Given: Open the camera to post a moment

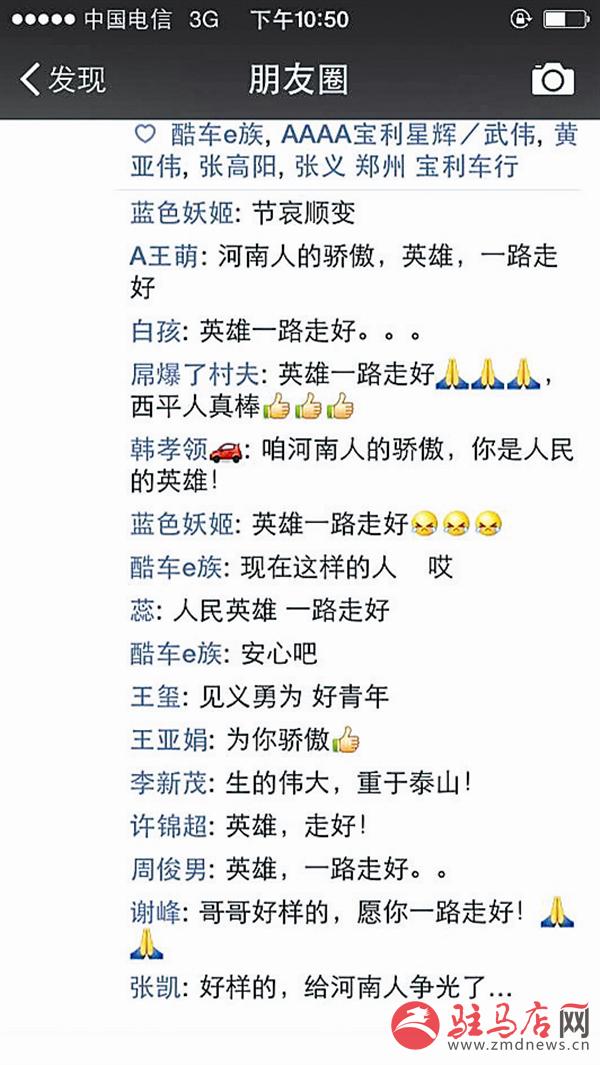Looking at the screenshot, I should tap(552, 79).
